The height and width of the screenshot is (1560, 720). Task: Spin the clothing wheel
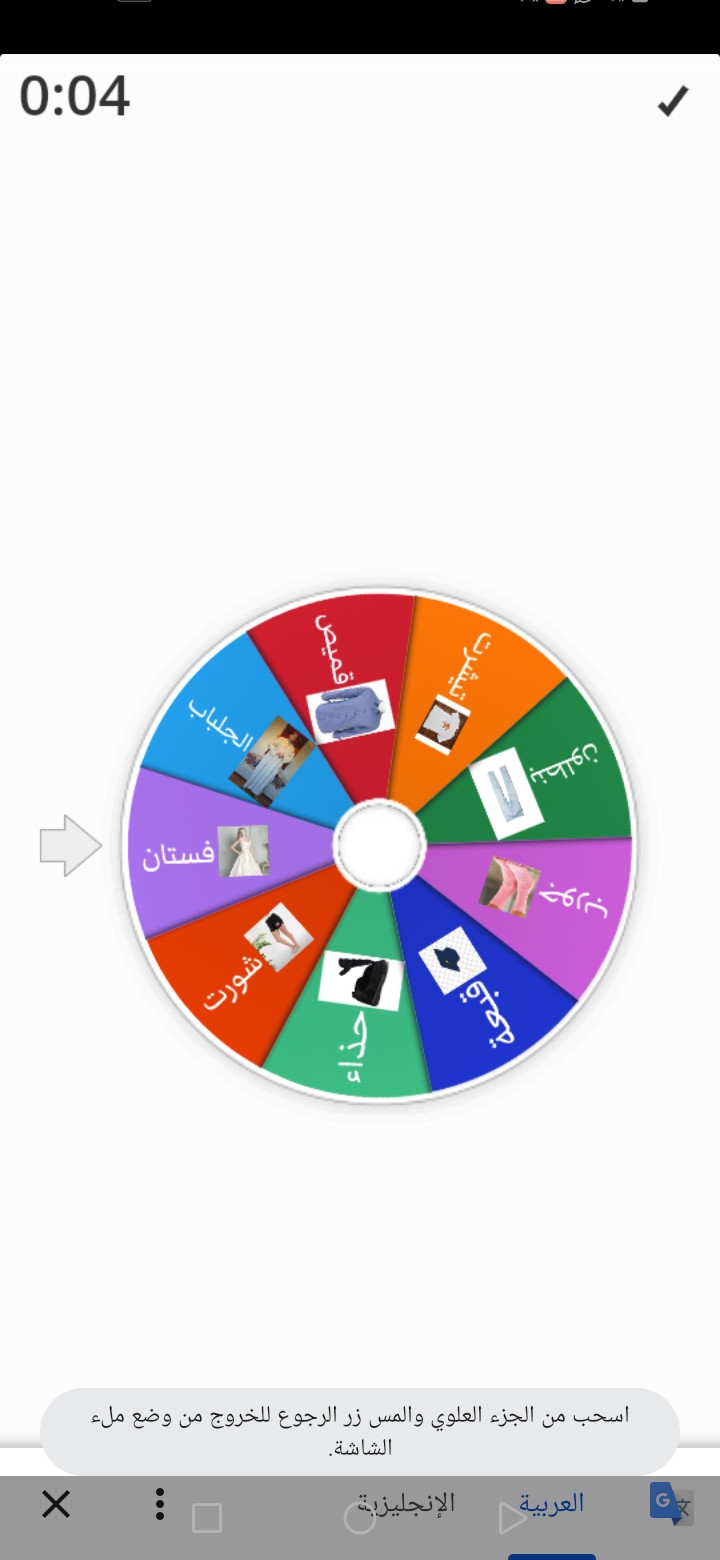[378, 845]
